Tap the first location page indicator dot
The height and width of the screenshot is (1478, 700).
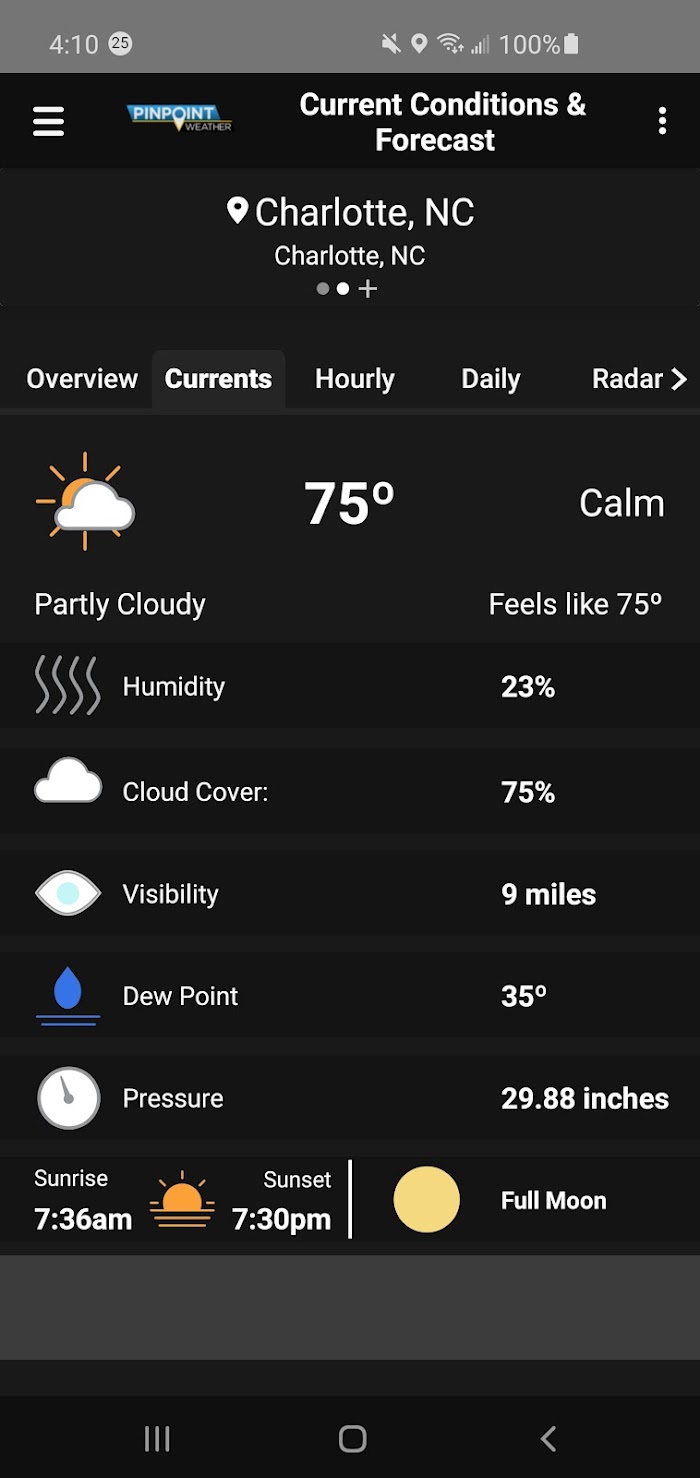point(322,289)
